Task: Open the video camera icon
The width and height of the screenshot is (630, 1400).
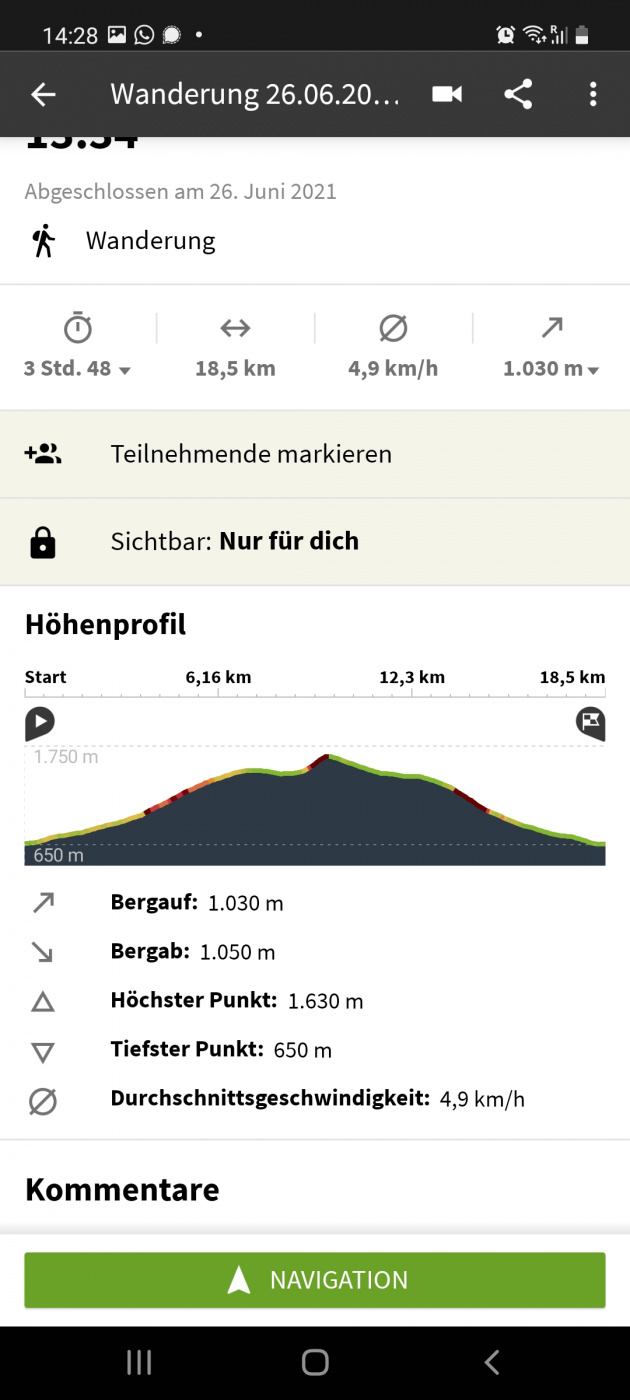Action: click(x=447, y=95)
